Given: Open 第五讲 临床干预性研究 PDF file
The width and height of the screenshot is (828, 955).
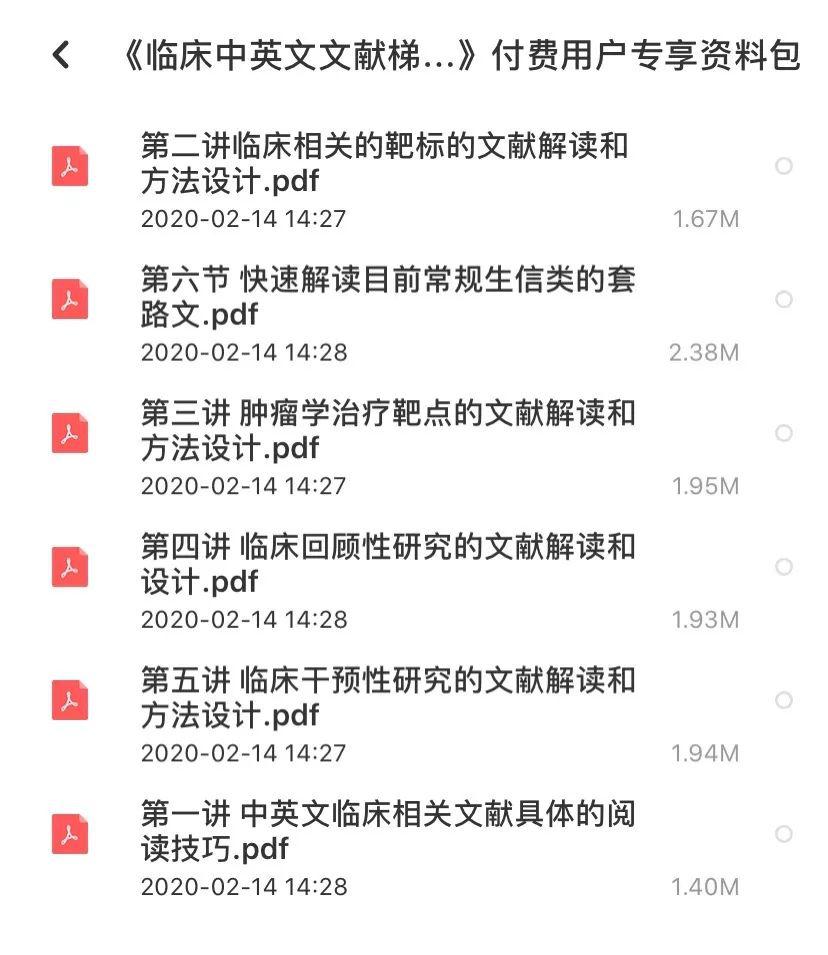Looking at the screenshot, I should 388,698.
